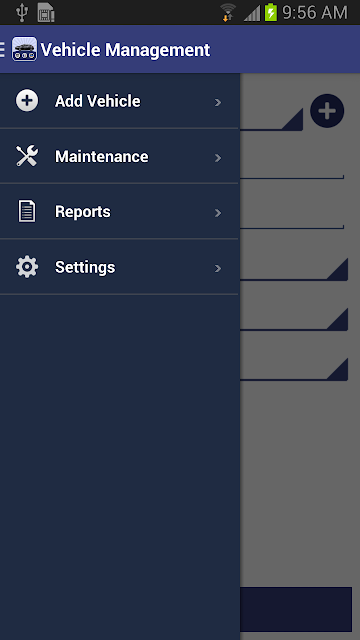Close the drawer via the hamburger icon

(x=3, y=49)
